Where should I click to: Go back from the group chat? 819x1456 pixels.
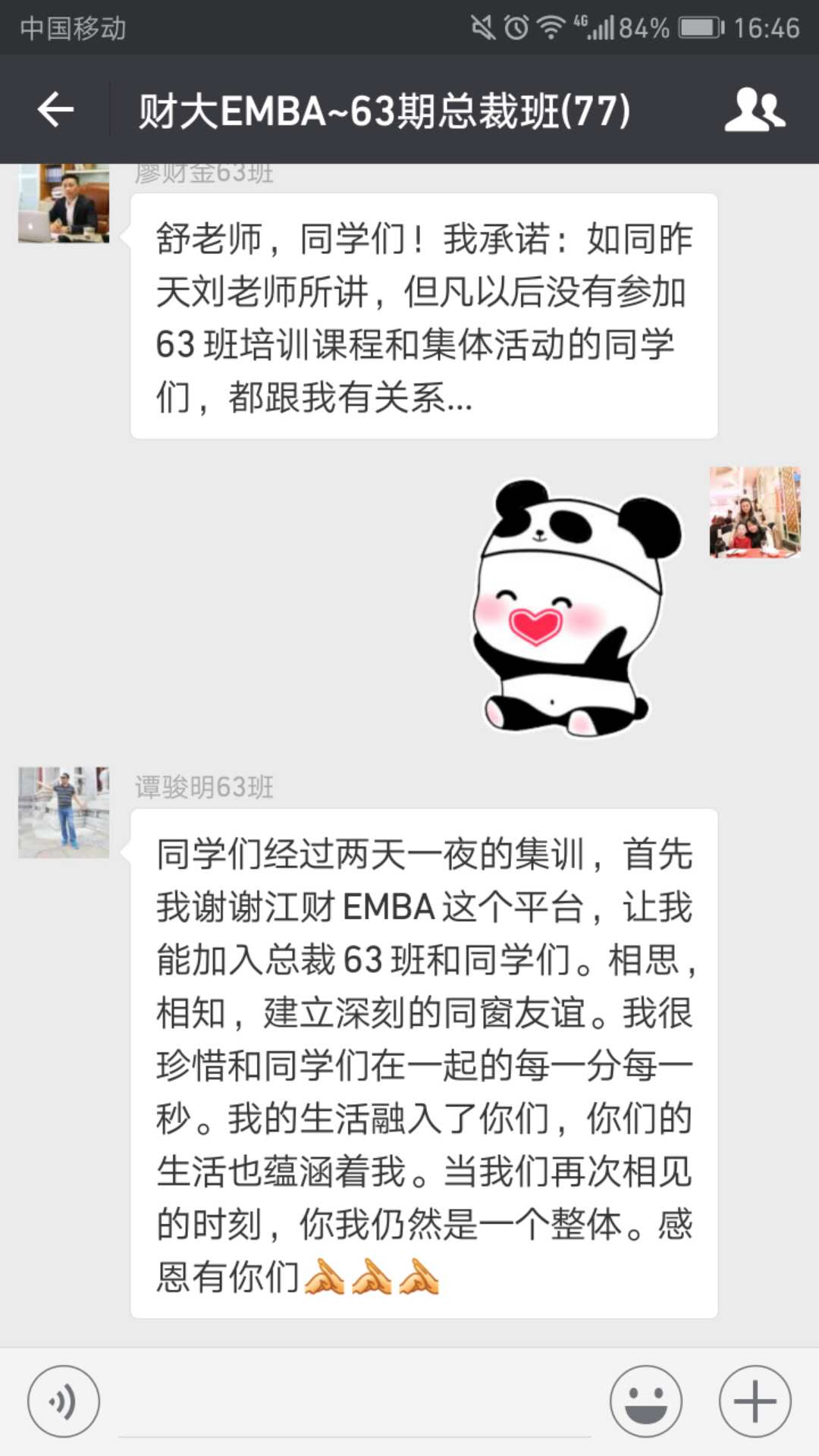pyautogui.click(x=55, y=111)
